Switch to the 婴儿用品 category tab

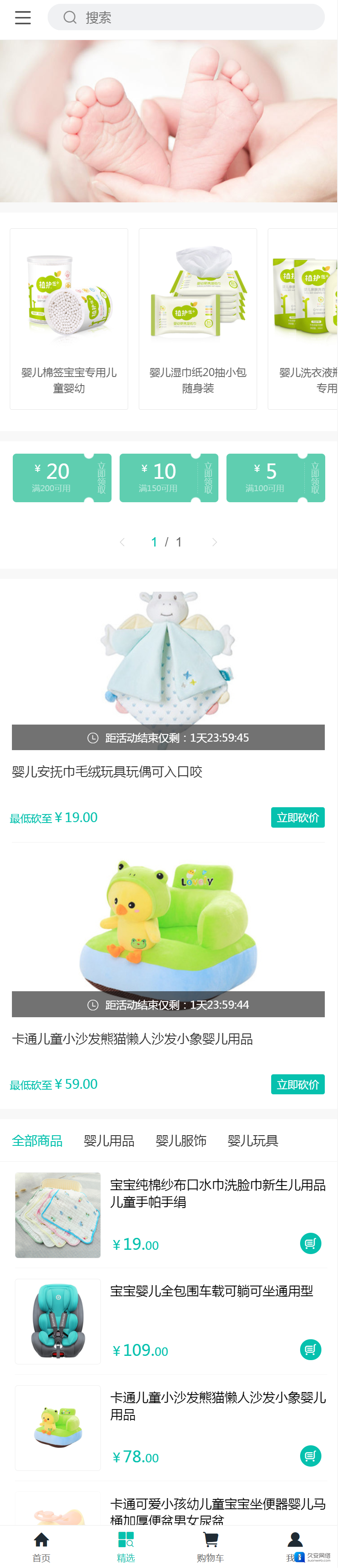tap(109, 1141)
